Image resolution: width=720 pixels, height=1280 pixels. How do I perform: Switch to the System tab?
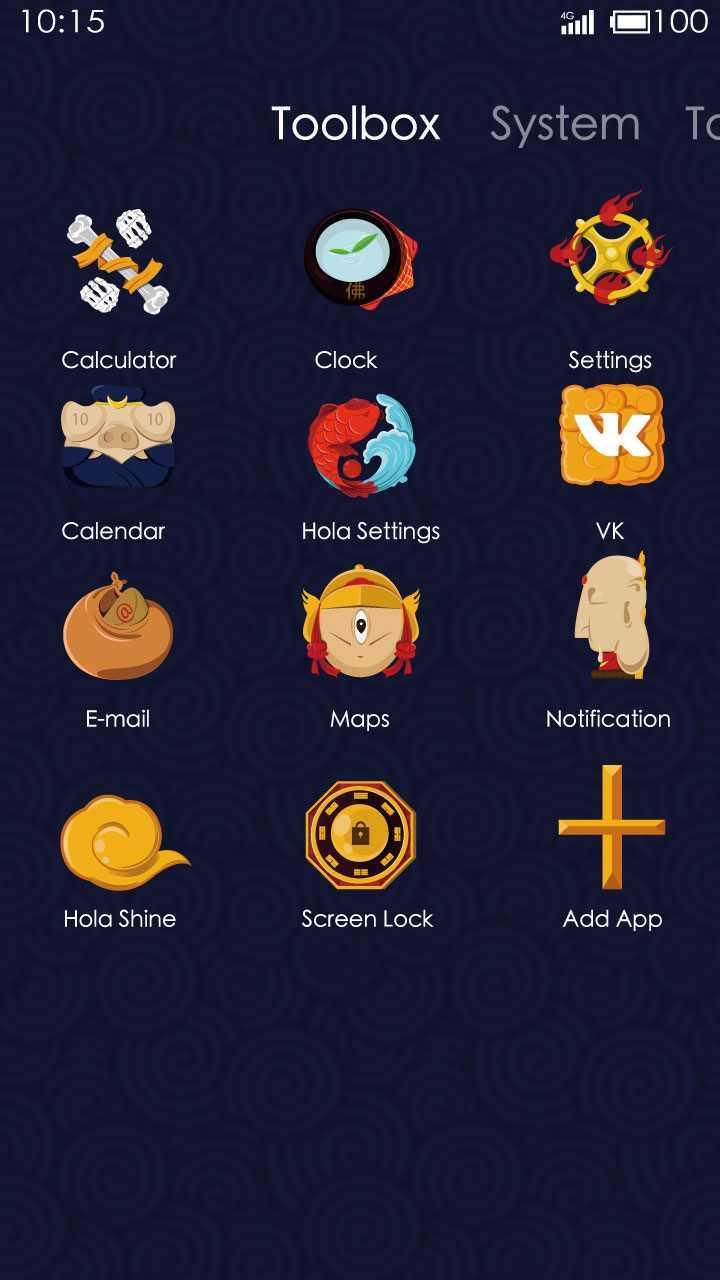(565, 124)
